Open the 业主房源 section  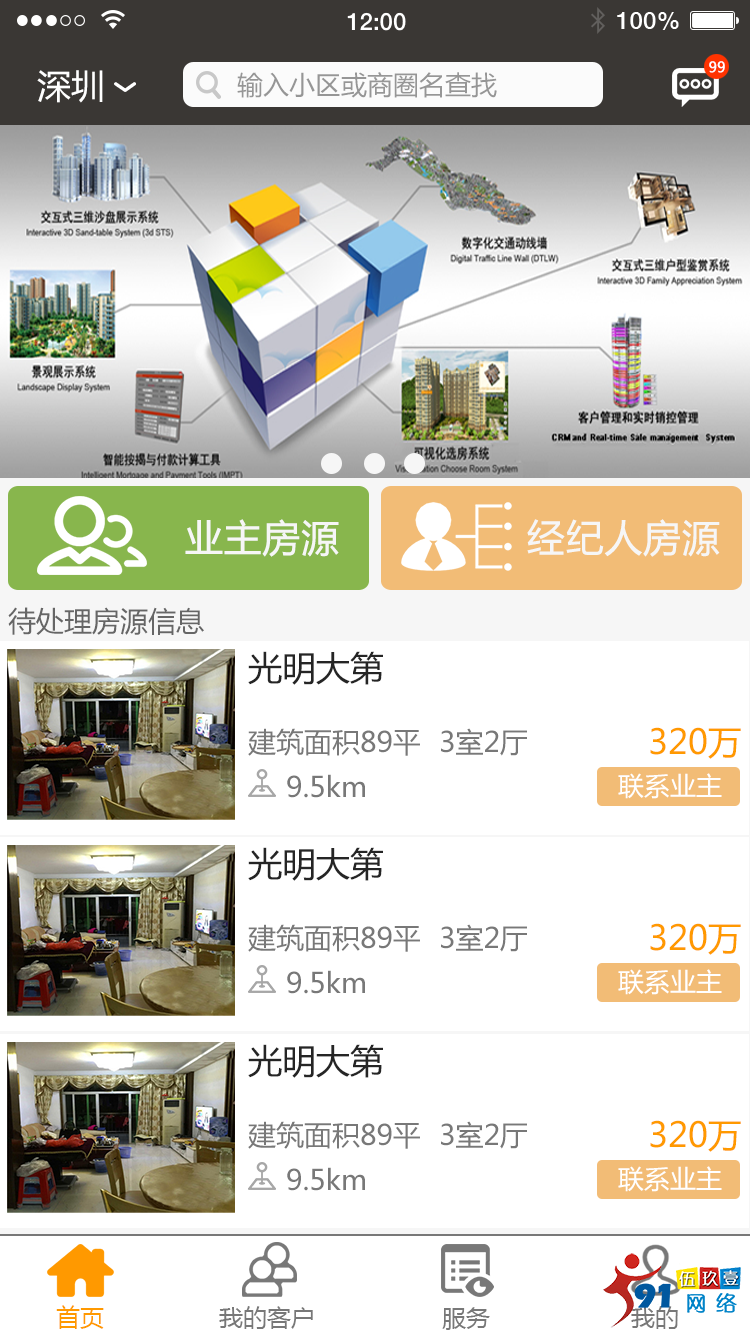click(188, 538)
